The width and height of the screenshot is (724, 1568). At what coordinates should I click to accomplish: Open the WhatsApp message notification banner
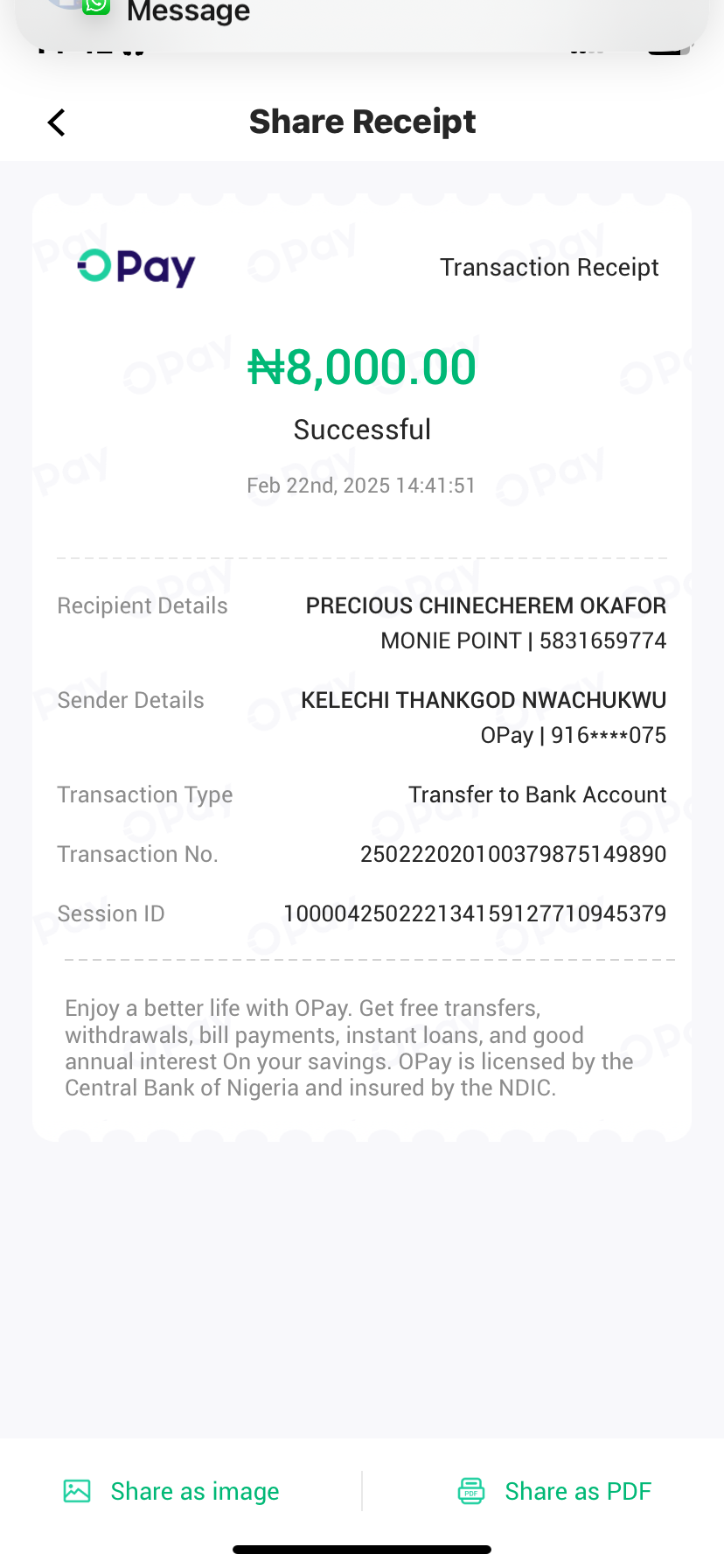coord(362,17)
